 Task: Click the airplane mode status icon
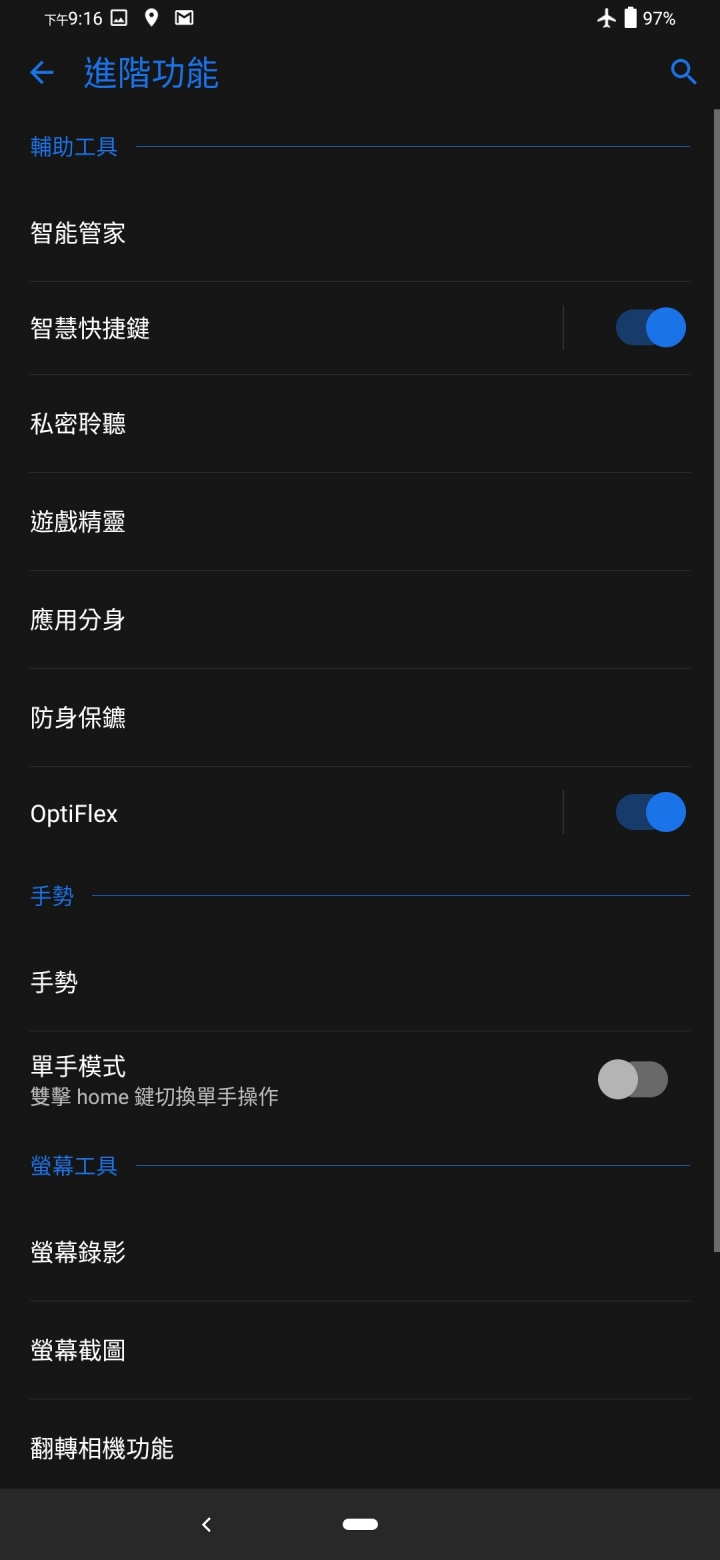point(607,17)
